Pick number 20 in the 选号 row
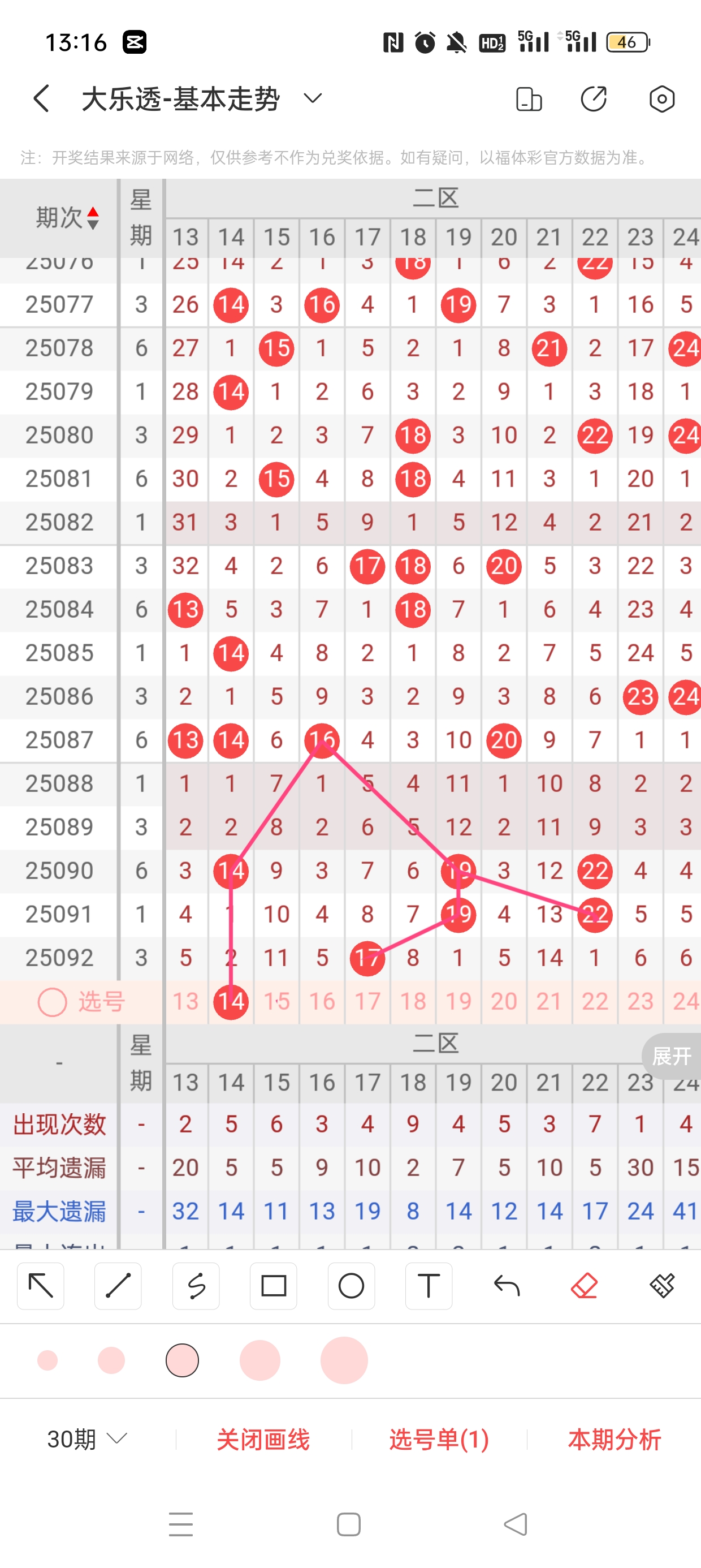The height and width of the screenshot is (1568, 701). pos(504,1001)
